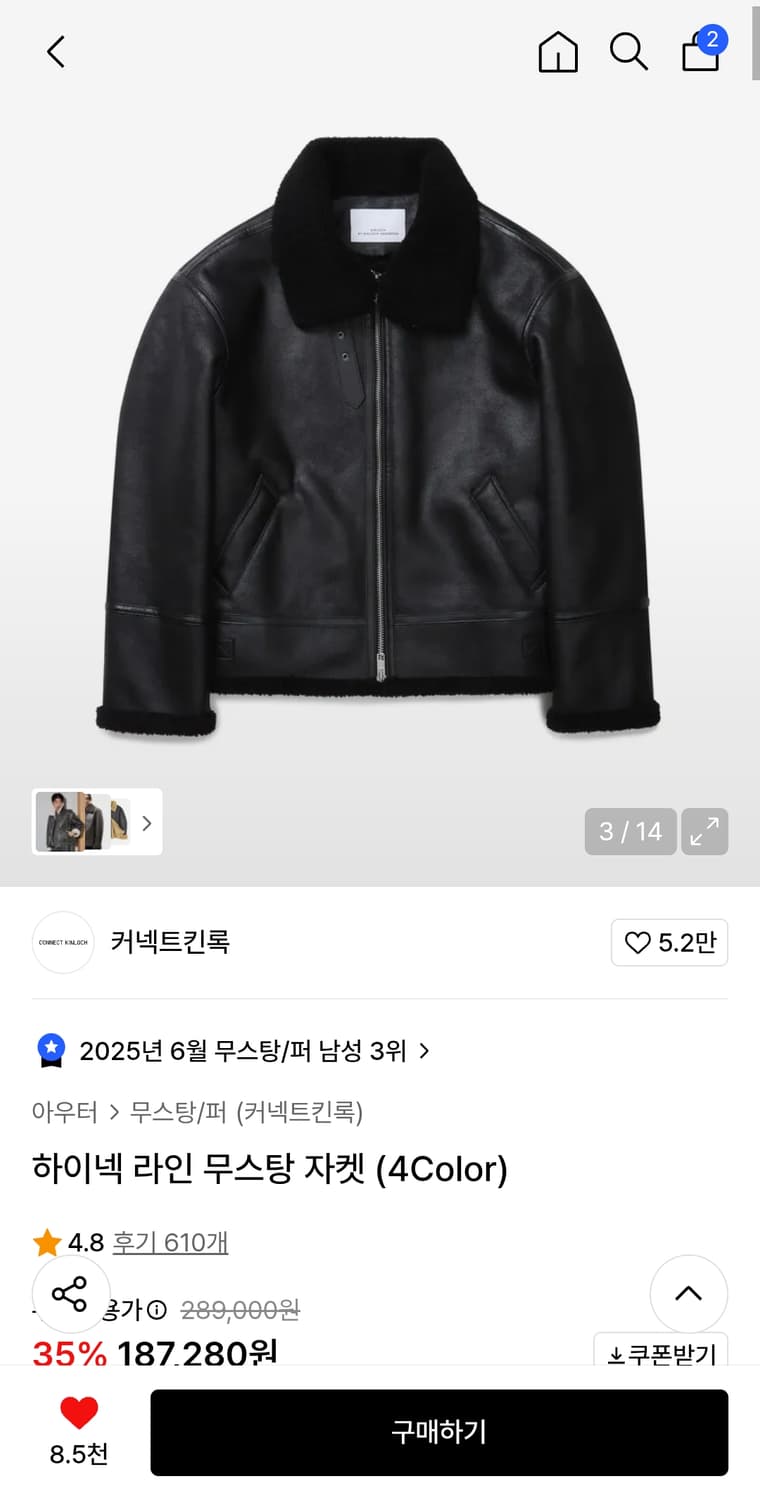Screen dimensions: 760x1500
Task: Open the home screen icon
Action: click(558, 52)
